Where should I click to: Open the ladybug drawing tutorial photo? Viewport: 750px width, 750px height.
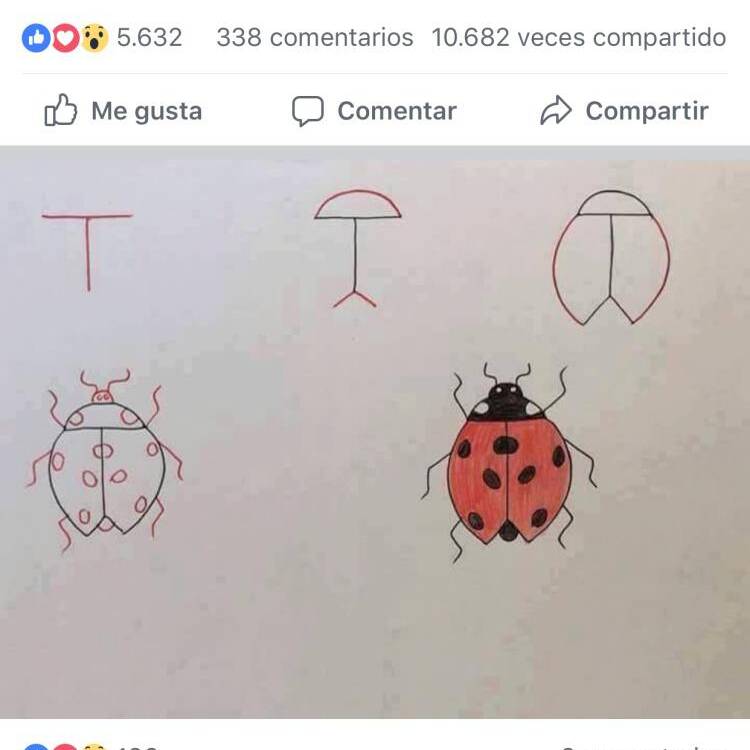(x=375, y=430)
